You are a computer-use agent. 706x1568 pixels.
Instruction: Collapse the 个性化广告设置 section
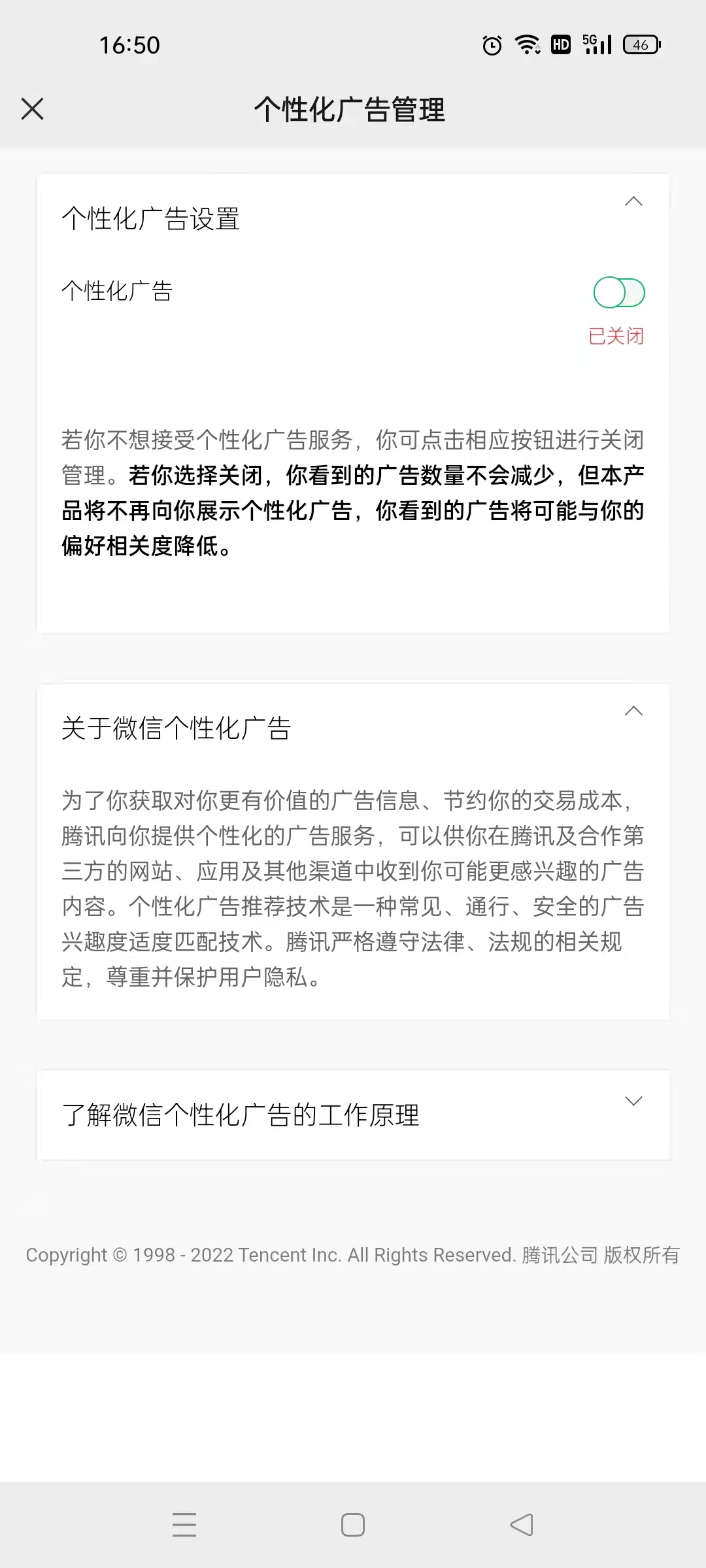(633, 201)
